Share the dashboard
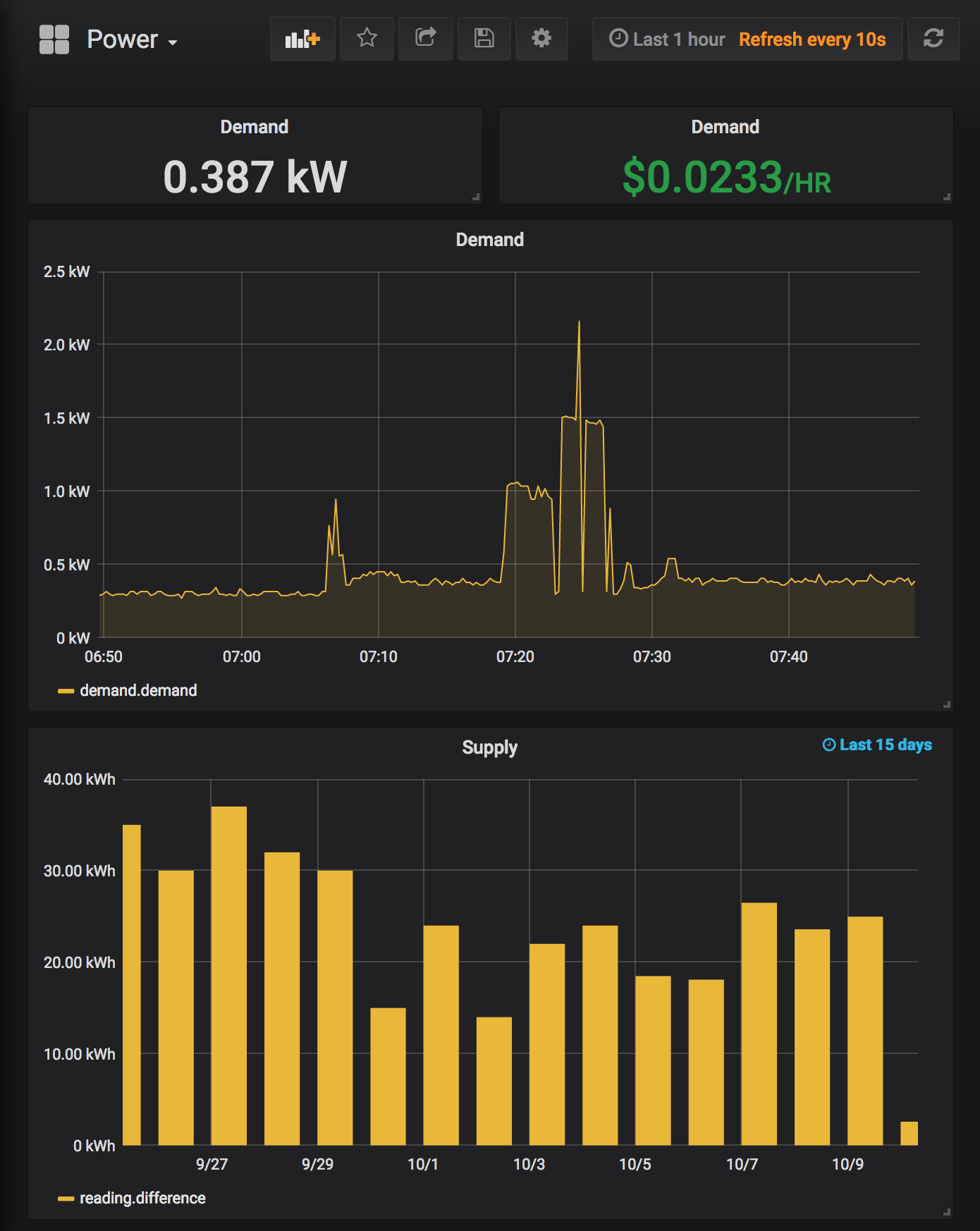Image resolution: width=980 pixels, height=1231 pixels. pyautogui.click(x=425, y=39)
